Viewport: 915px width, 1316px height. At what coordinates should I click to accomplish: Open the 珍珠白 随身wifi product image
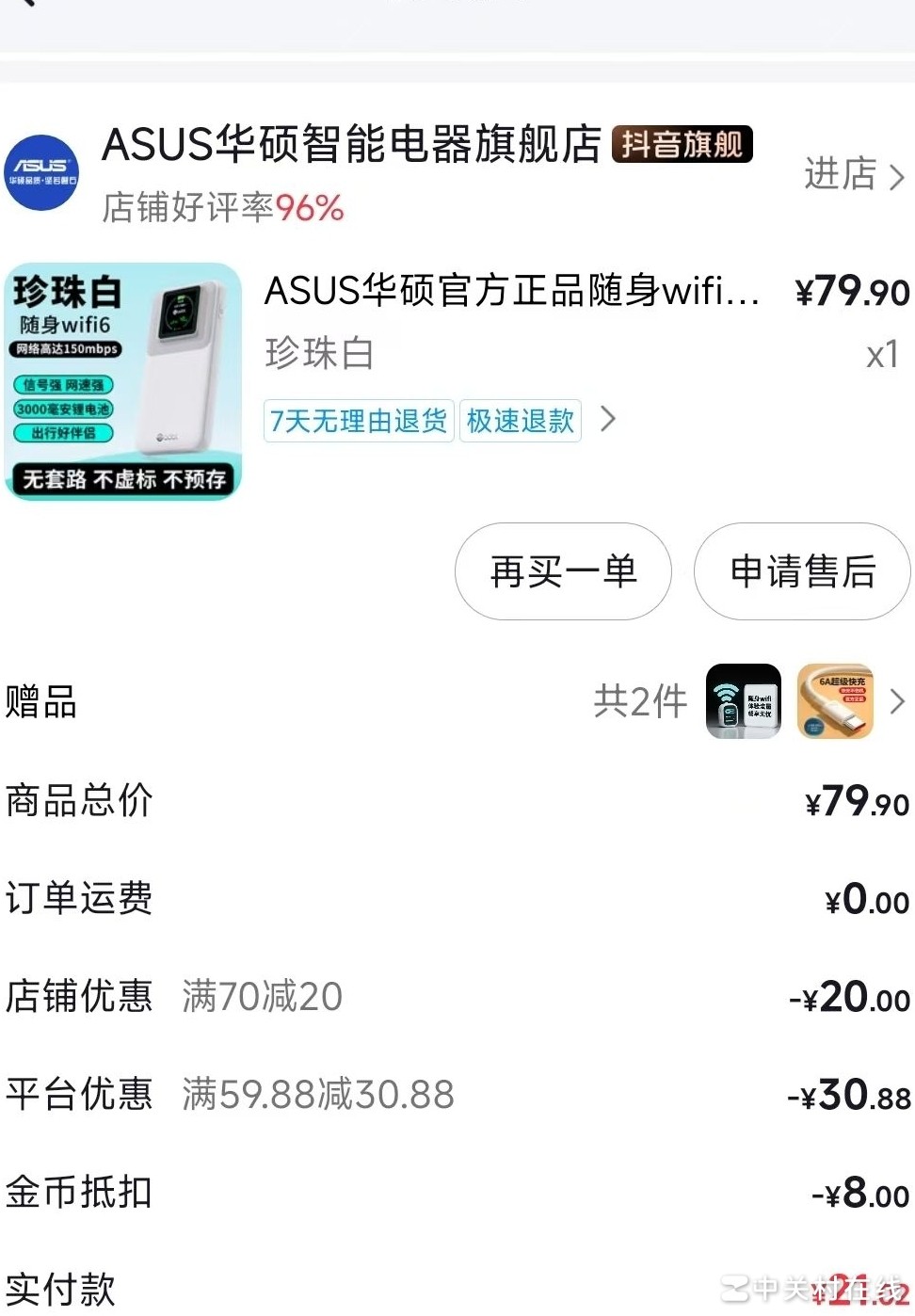pos(122,381)
